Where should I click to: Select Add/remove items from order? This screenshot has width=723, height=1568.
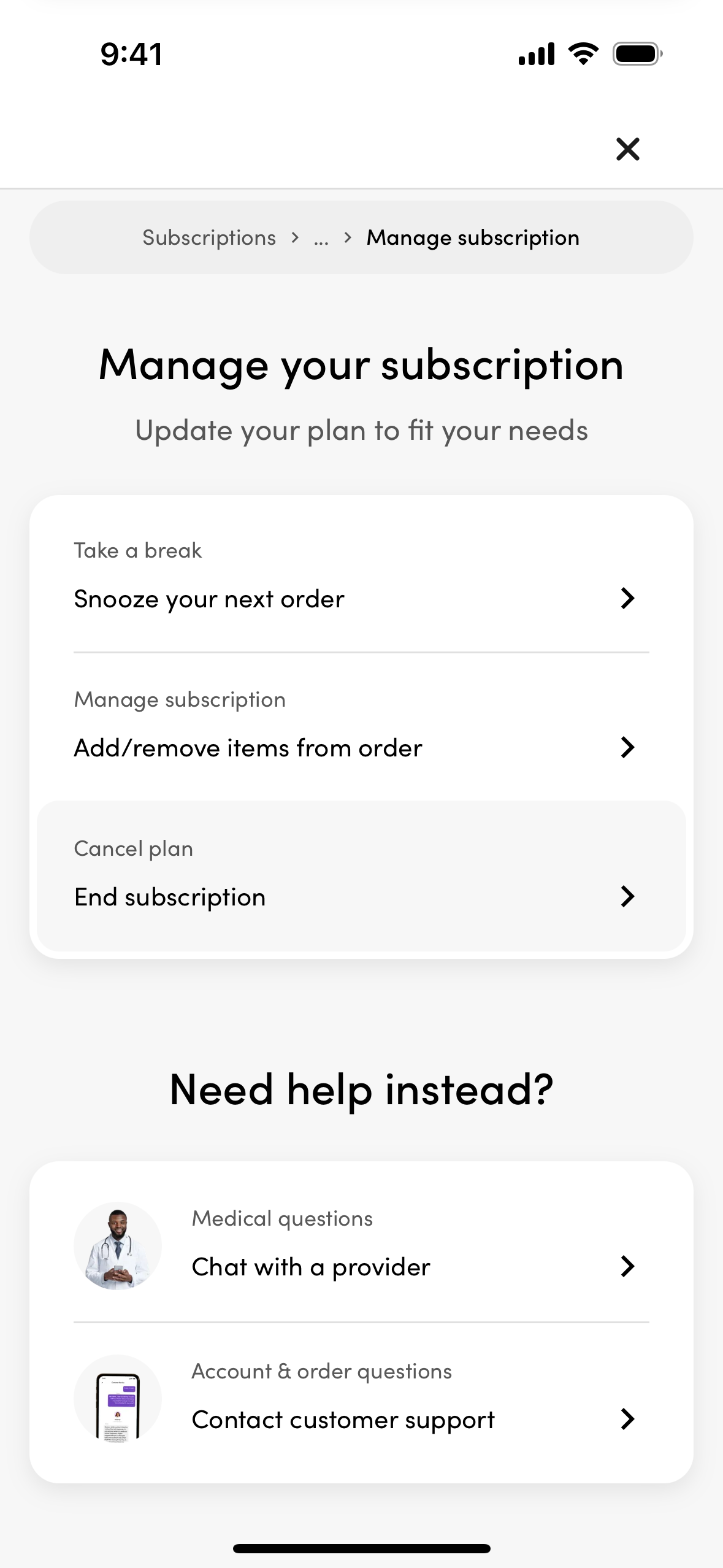point(361,726)
